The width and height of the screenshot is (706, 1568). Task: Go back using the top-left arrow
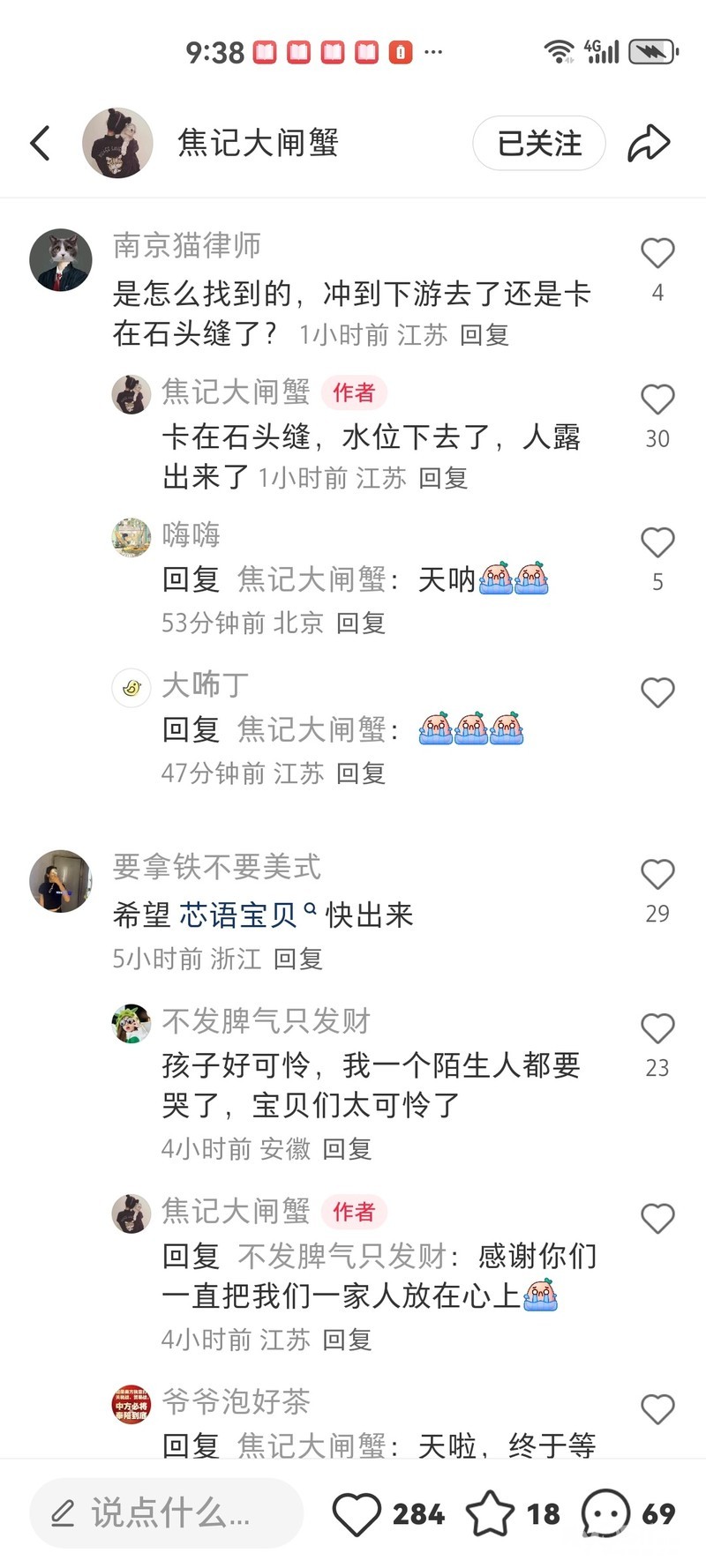tap(41, 143)
